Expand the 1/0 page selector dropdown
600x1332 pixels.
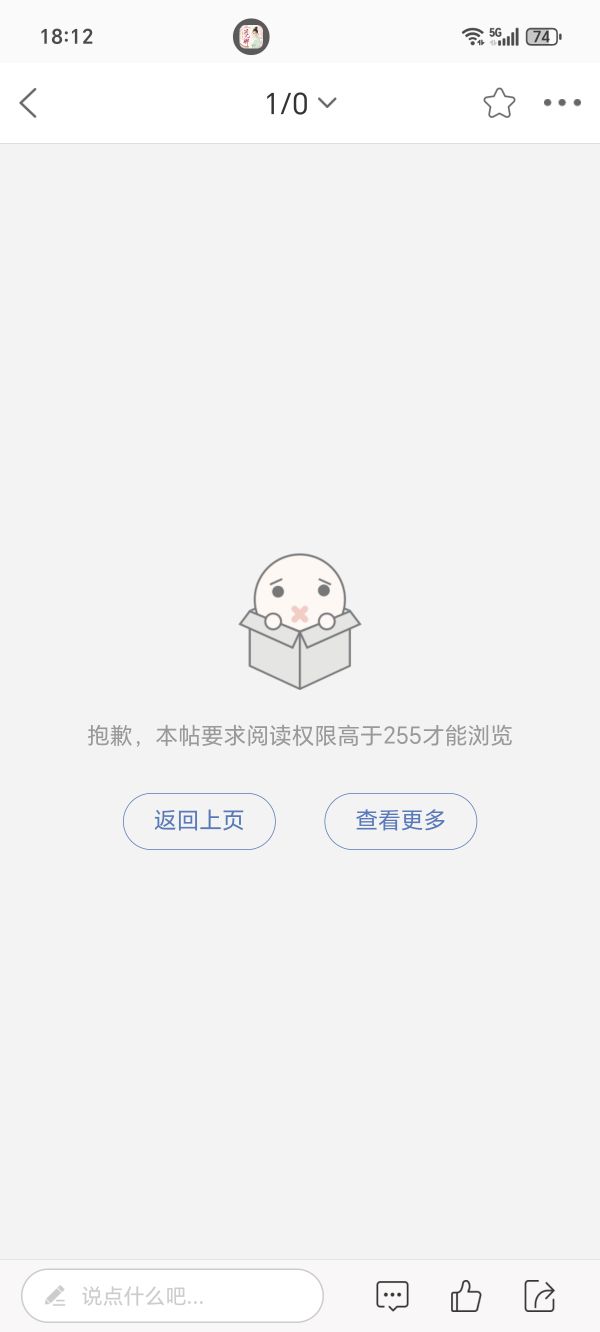click(x=300, y=103)
